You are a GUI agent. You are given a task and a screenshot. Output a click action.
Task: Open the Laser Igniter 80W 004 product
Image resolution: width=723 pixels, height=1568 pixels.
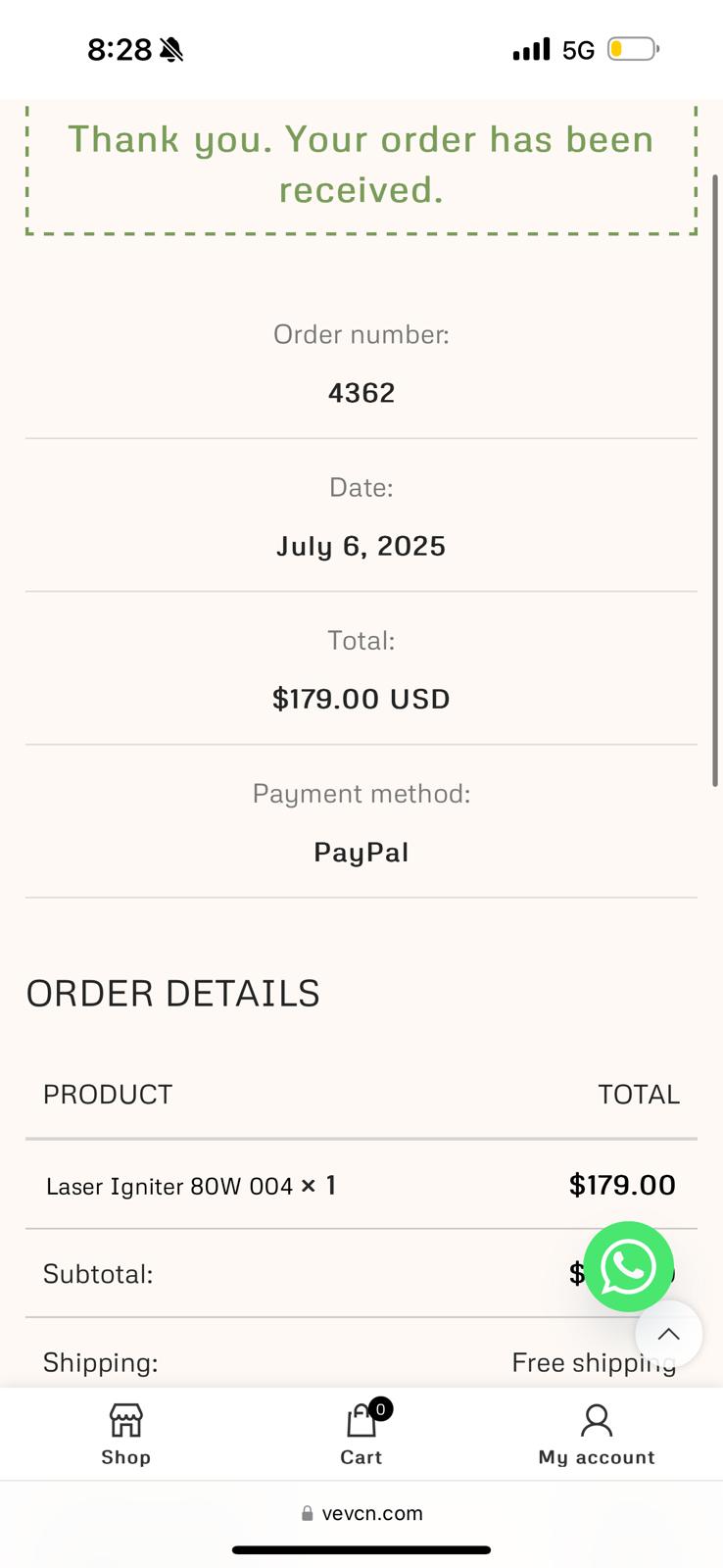click(x=169, y=1186)
